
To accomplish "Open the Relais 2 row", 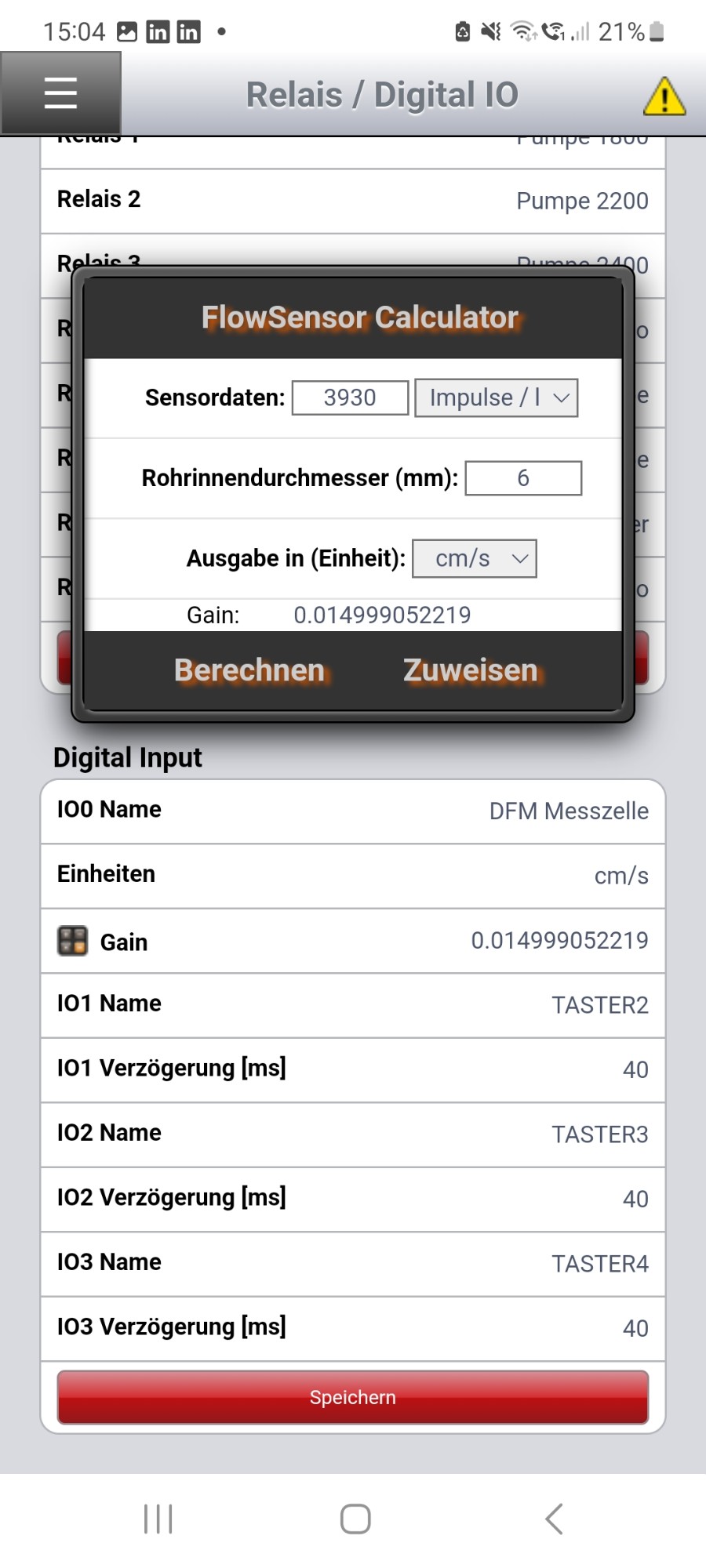I will (x=353, y=201).
